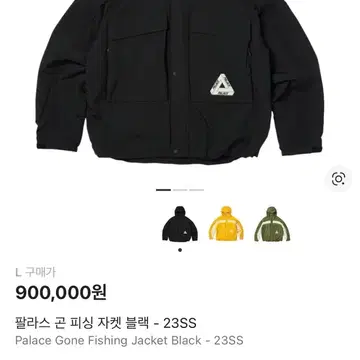Open the main black jacket product image
The height and width of the screenshot is (360, 360).
coord(180,82)
